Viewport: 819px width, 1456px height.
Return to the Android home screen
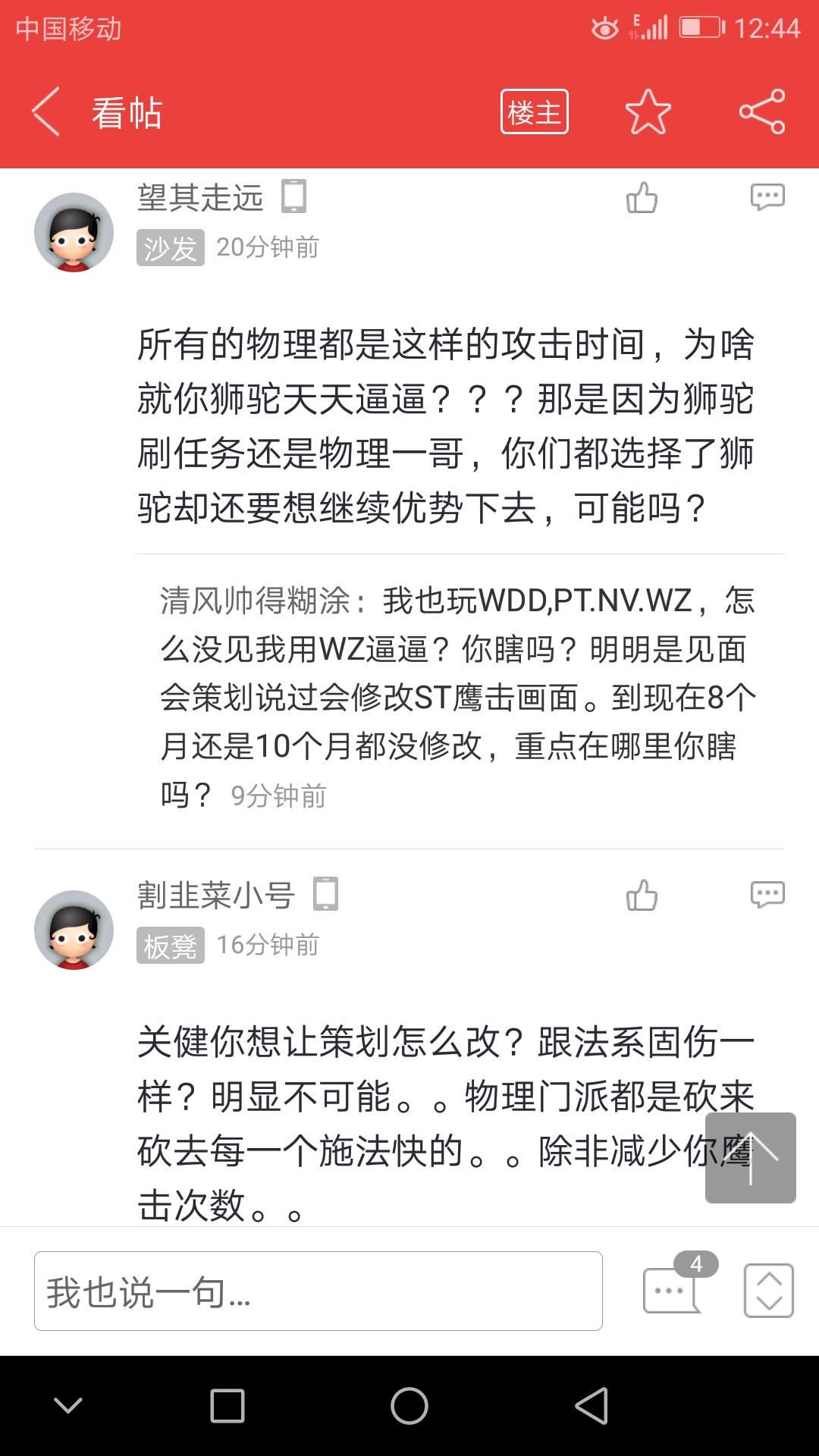click(409, 1407)
